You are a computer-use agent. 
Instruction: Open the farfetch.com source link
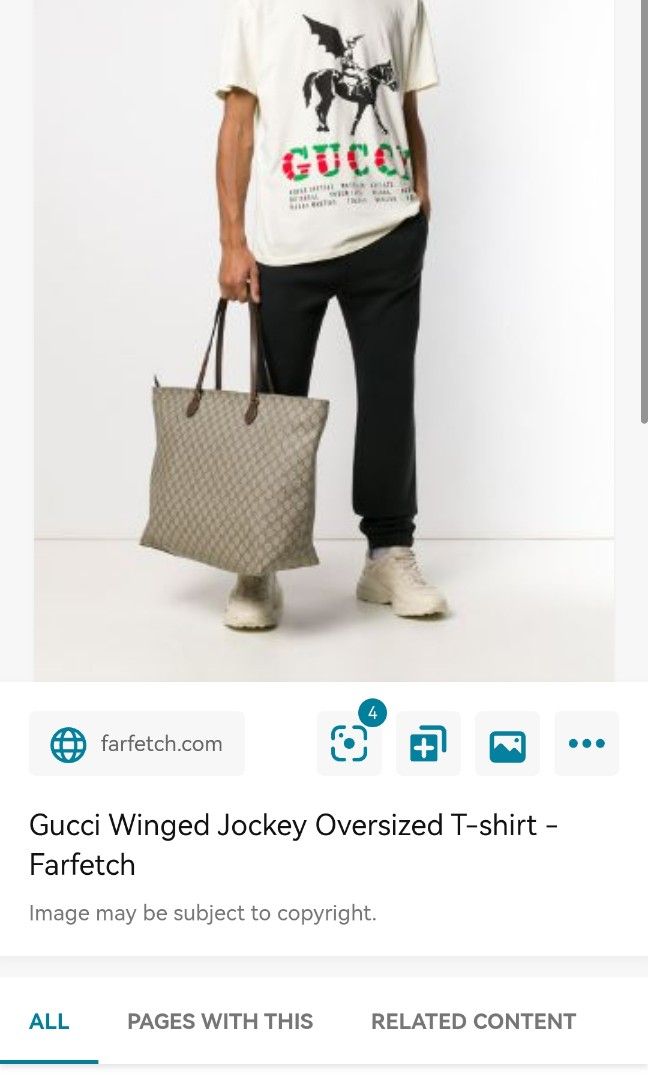point(137,744)
